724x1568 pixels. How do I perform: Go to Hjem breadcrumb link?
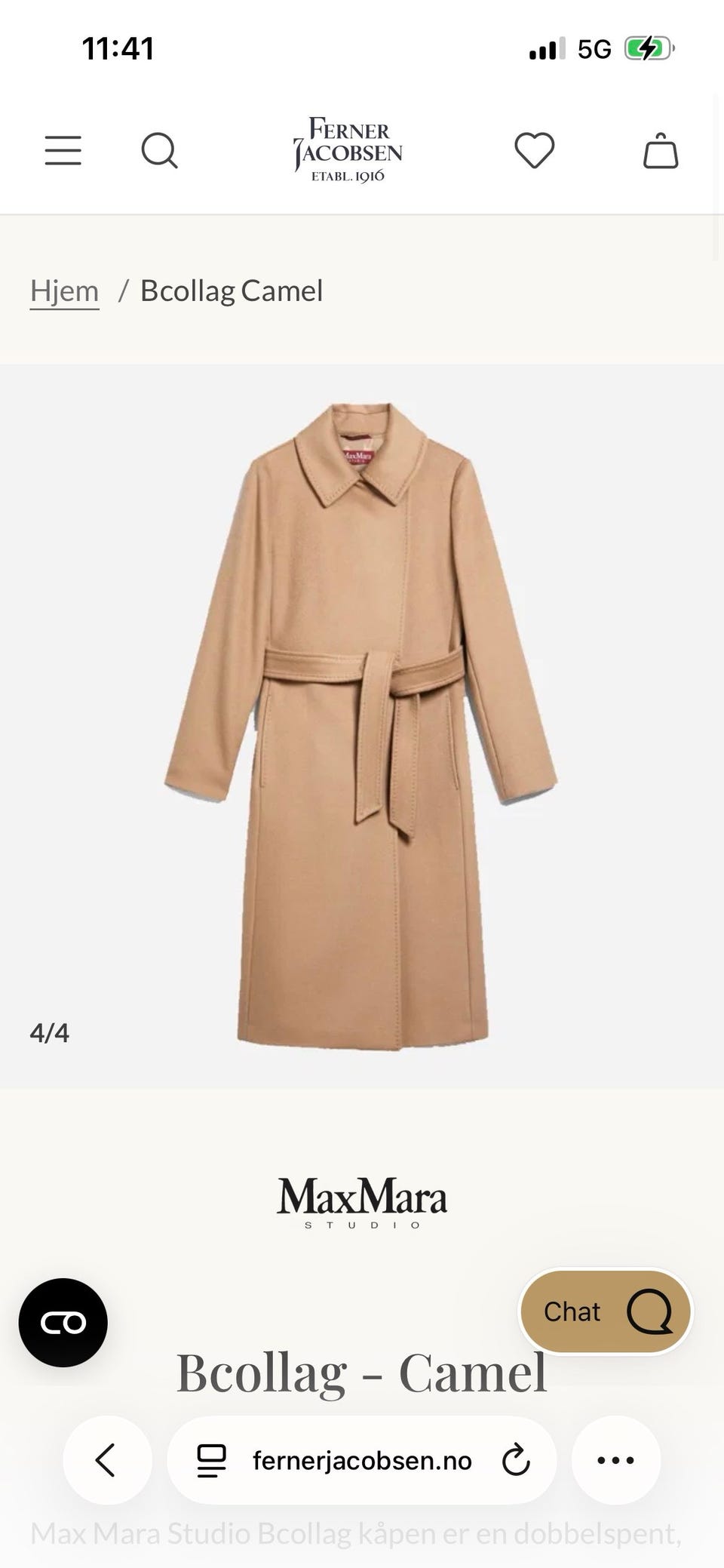coord(65,291)
